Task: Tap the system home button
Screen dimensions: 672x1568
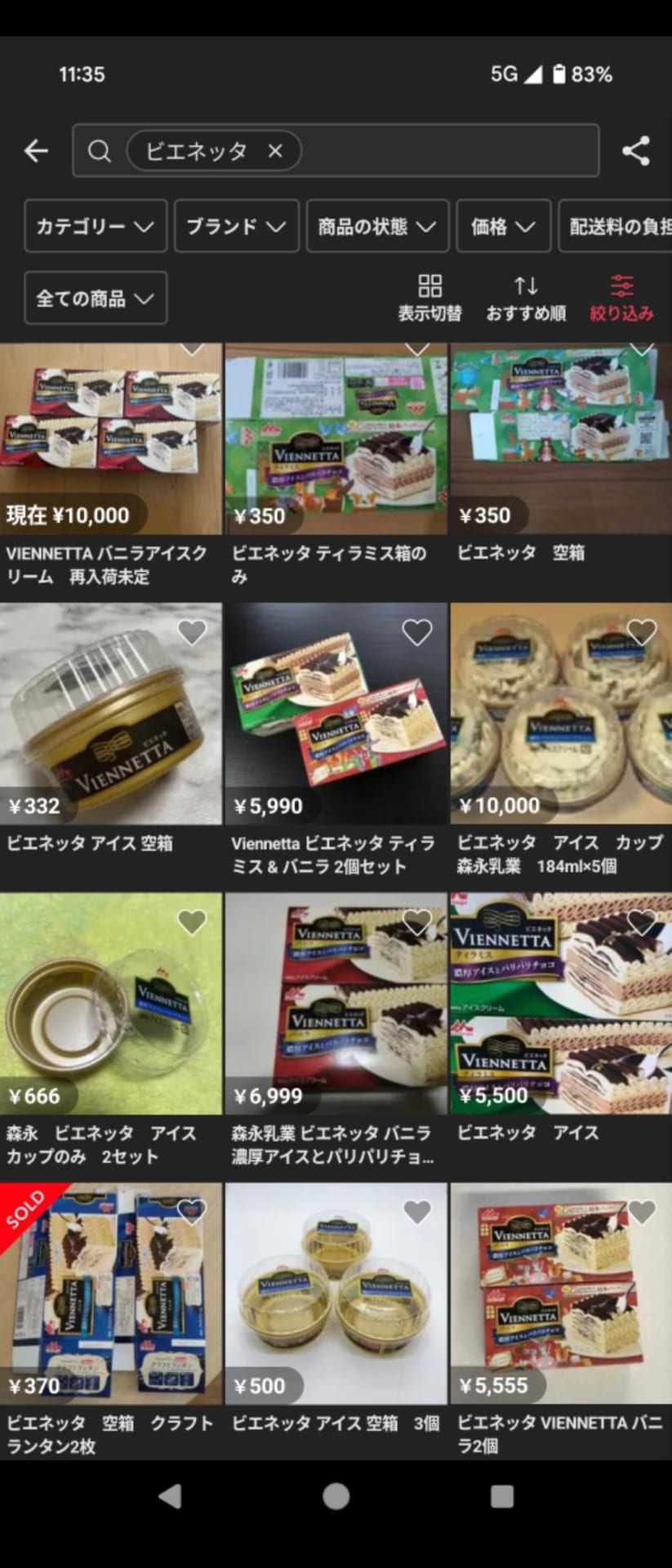Action: [x=336, y=1496]
